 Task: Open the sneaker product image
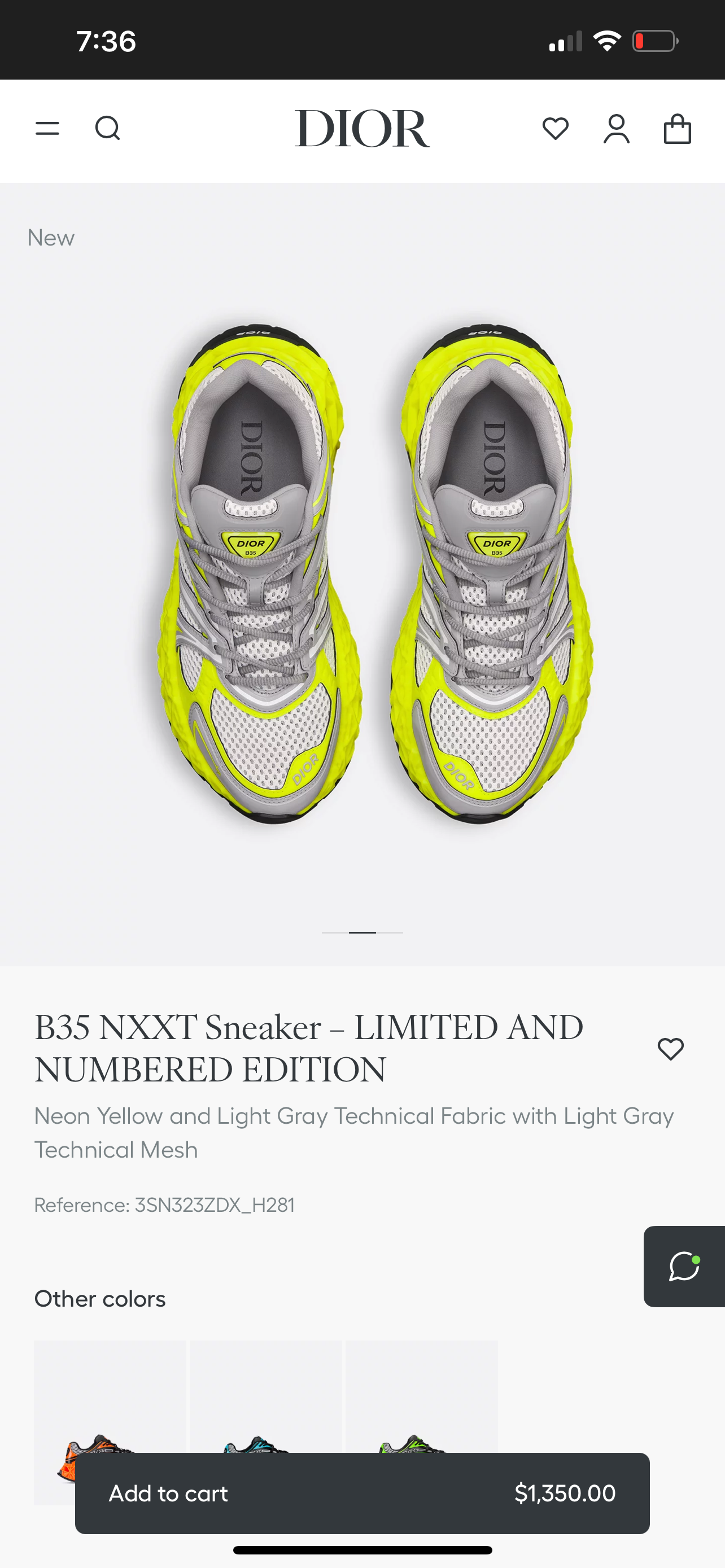362,572
